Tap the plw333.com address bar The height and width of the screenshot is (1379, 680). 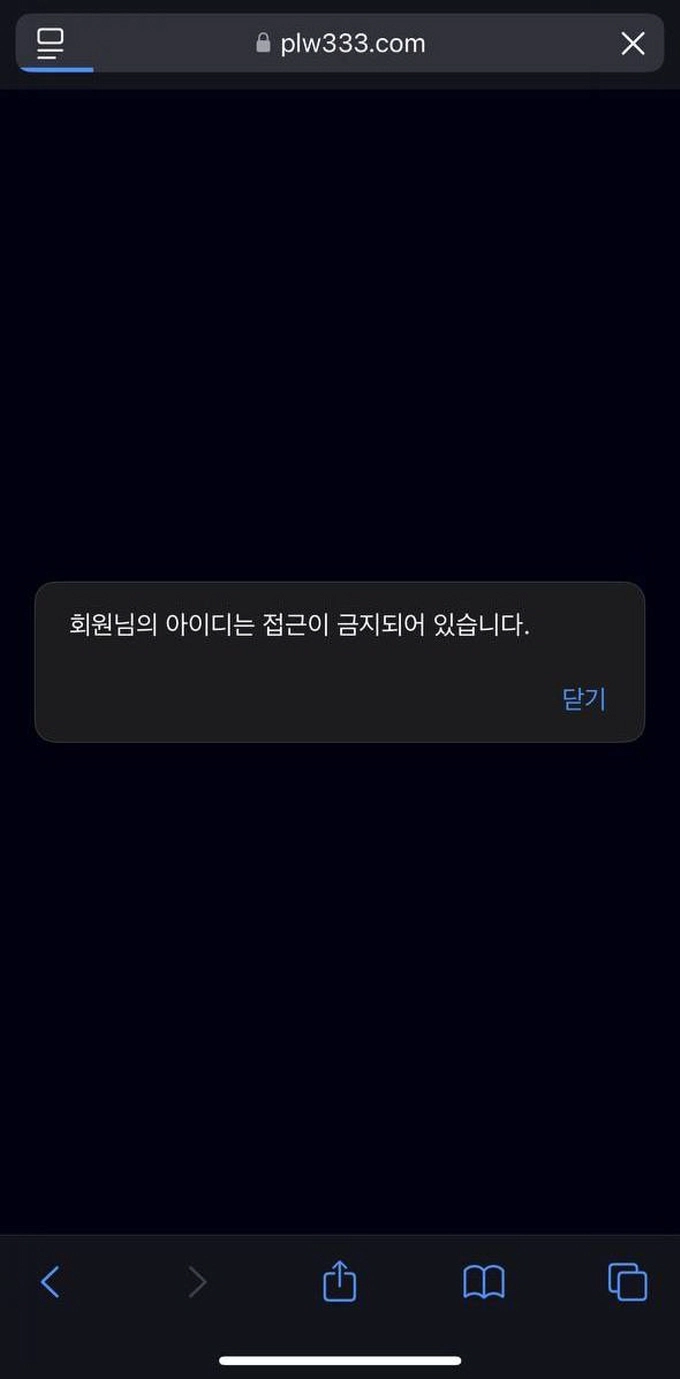pos(340,43)
